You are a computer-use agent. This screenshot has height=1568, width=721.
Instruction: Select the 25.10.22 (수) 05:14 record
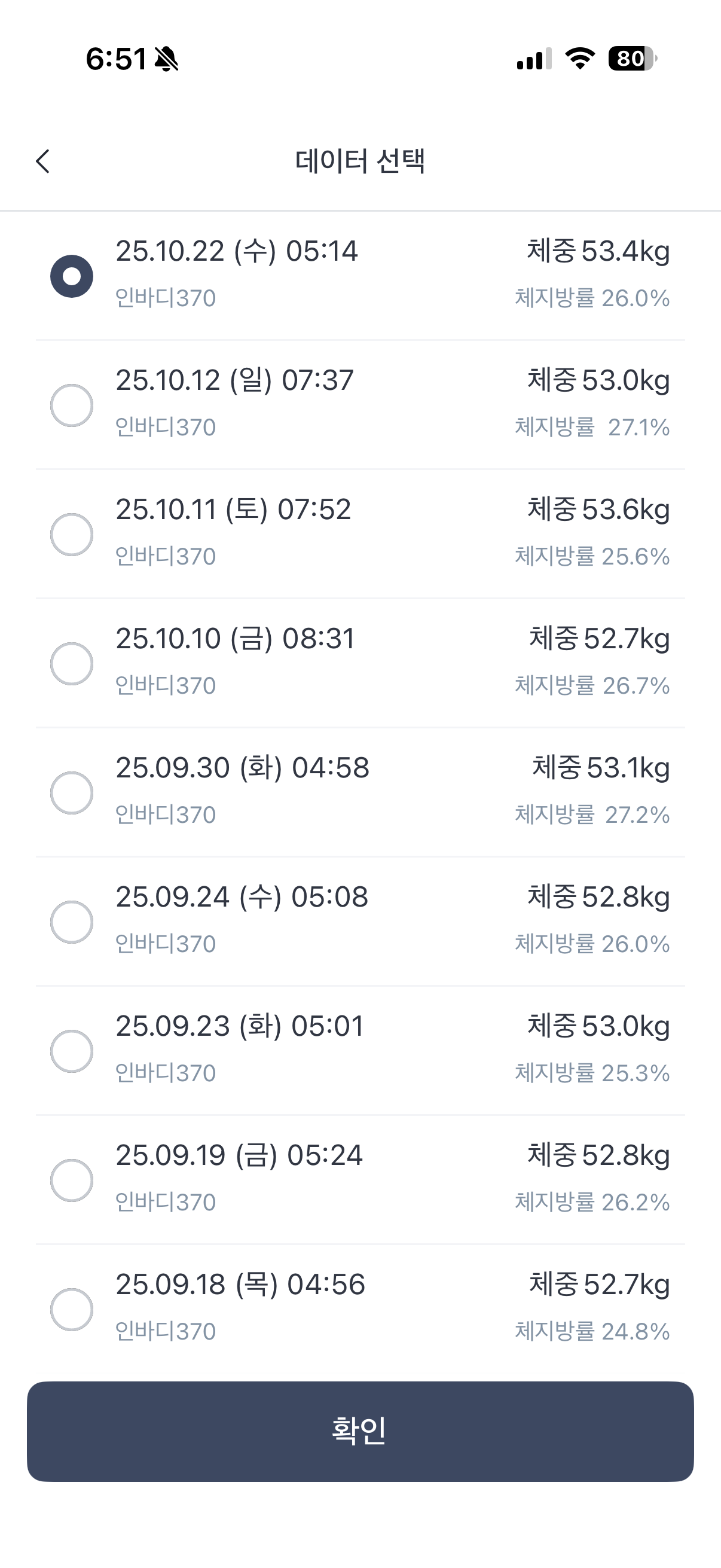(x=72, y=276)
